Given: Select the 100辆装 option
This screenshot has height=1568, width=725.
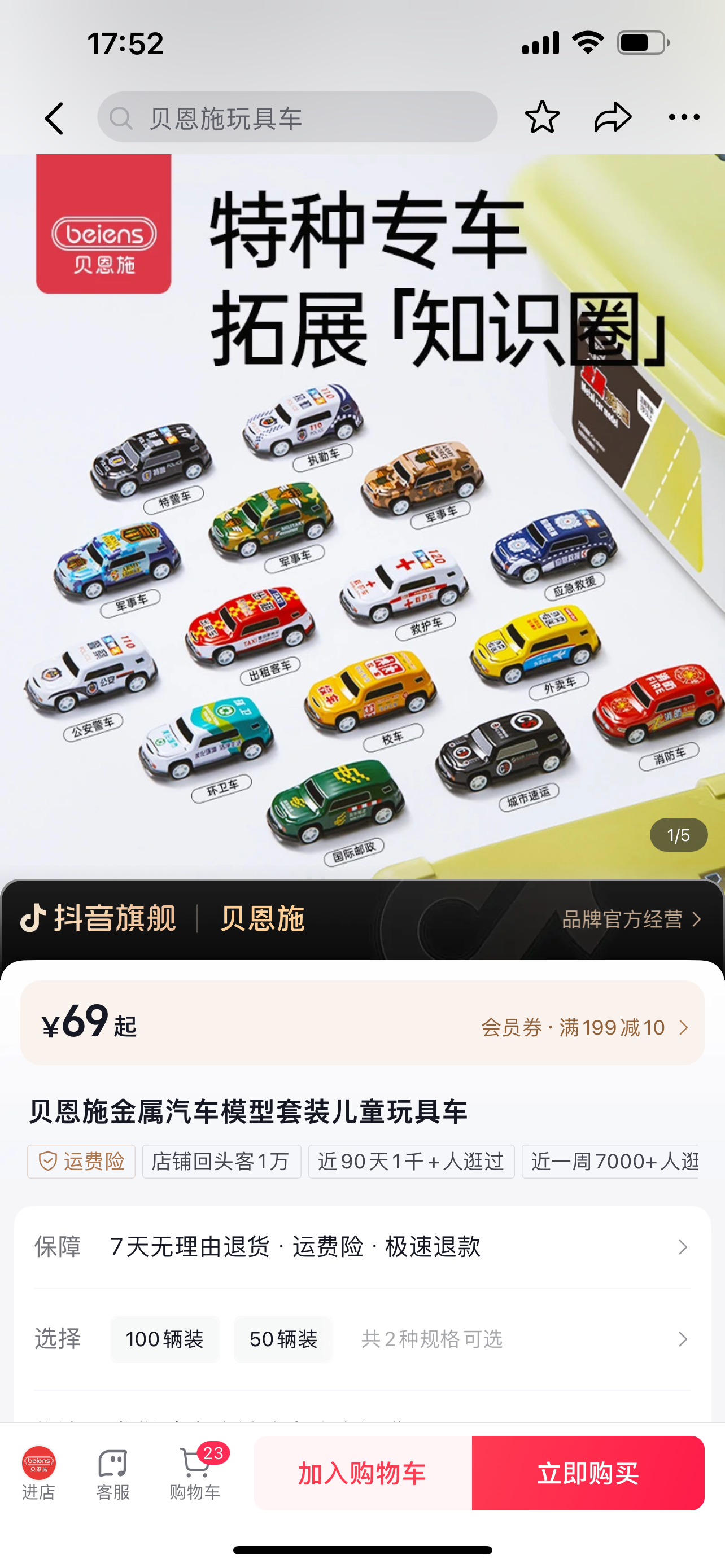Looking at the screenshot, I should (x=164, y=1339).
